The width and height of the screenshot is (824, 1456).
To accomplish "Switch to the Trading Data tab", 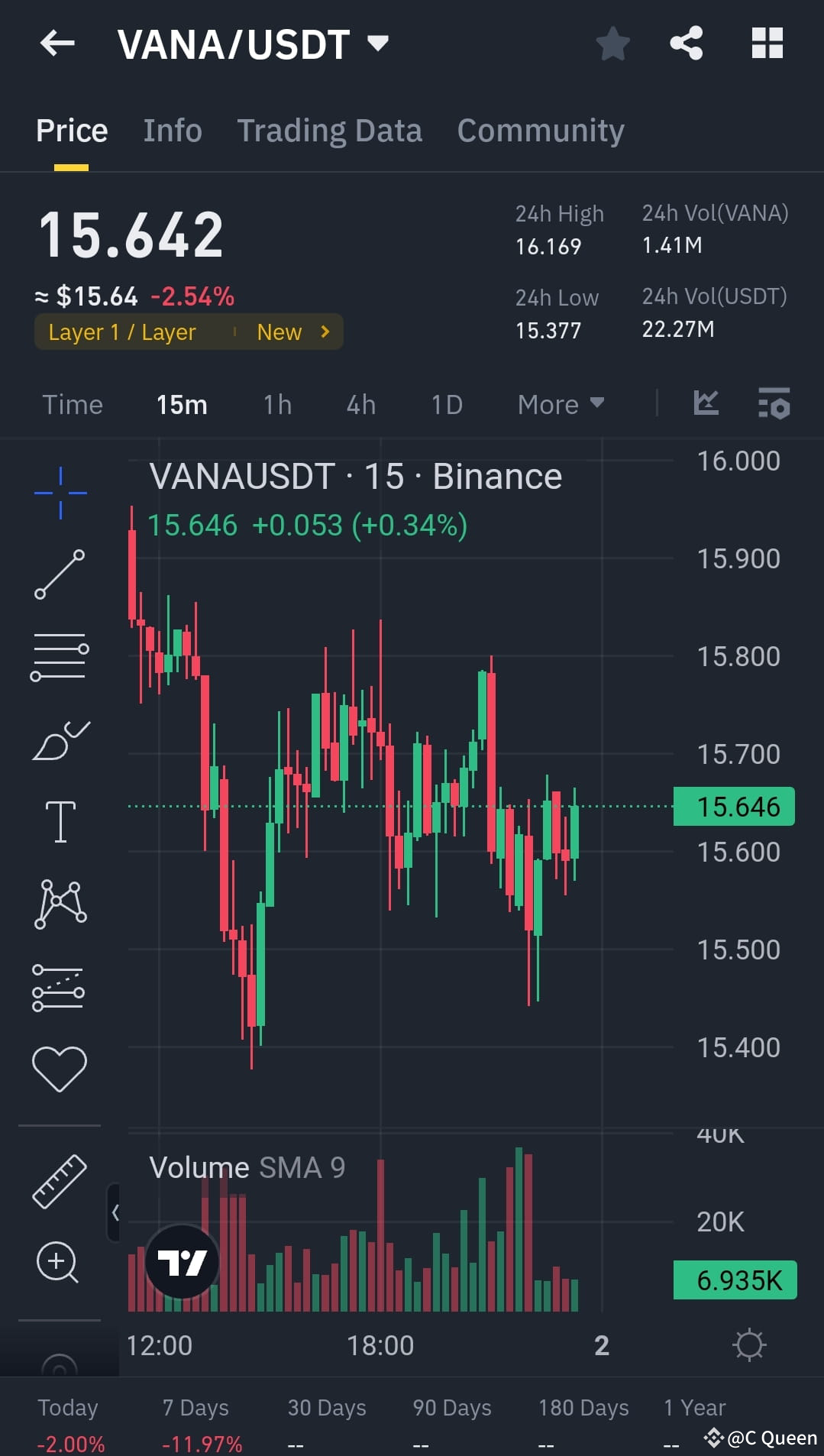I will pyautogui.click(x=330, y=130).
